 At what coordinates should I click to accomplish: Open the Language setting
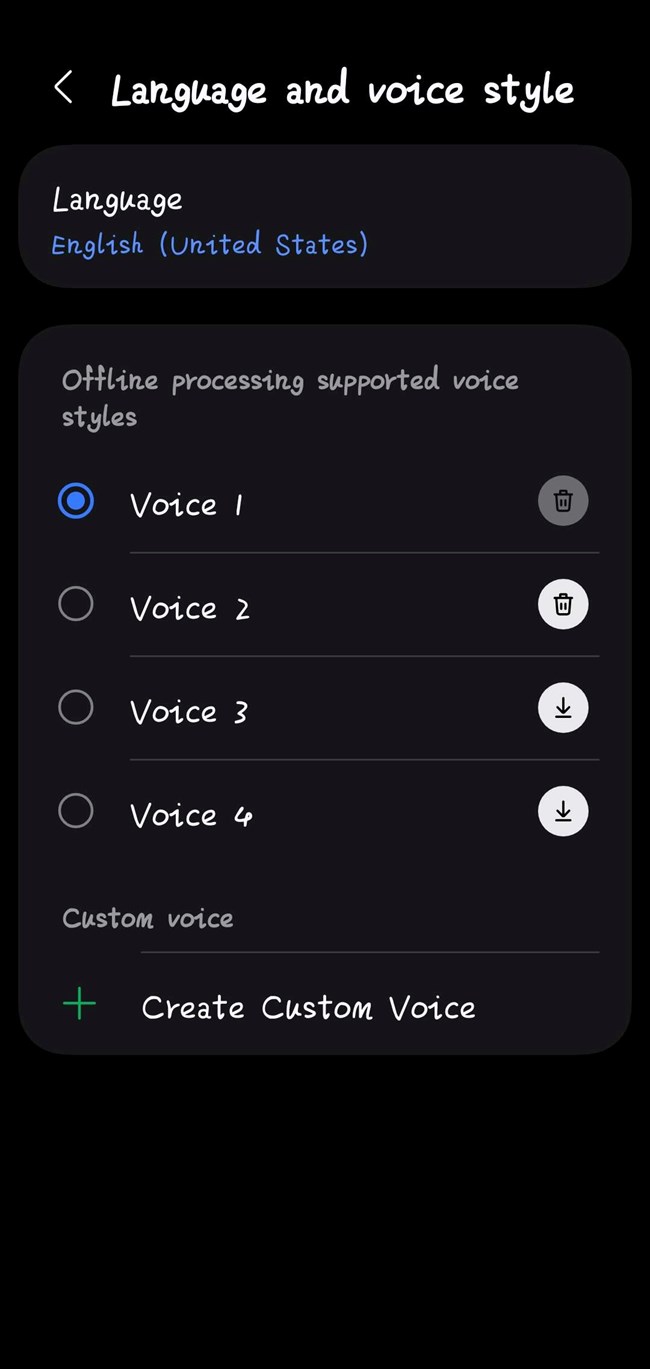tap(325, 217)
